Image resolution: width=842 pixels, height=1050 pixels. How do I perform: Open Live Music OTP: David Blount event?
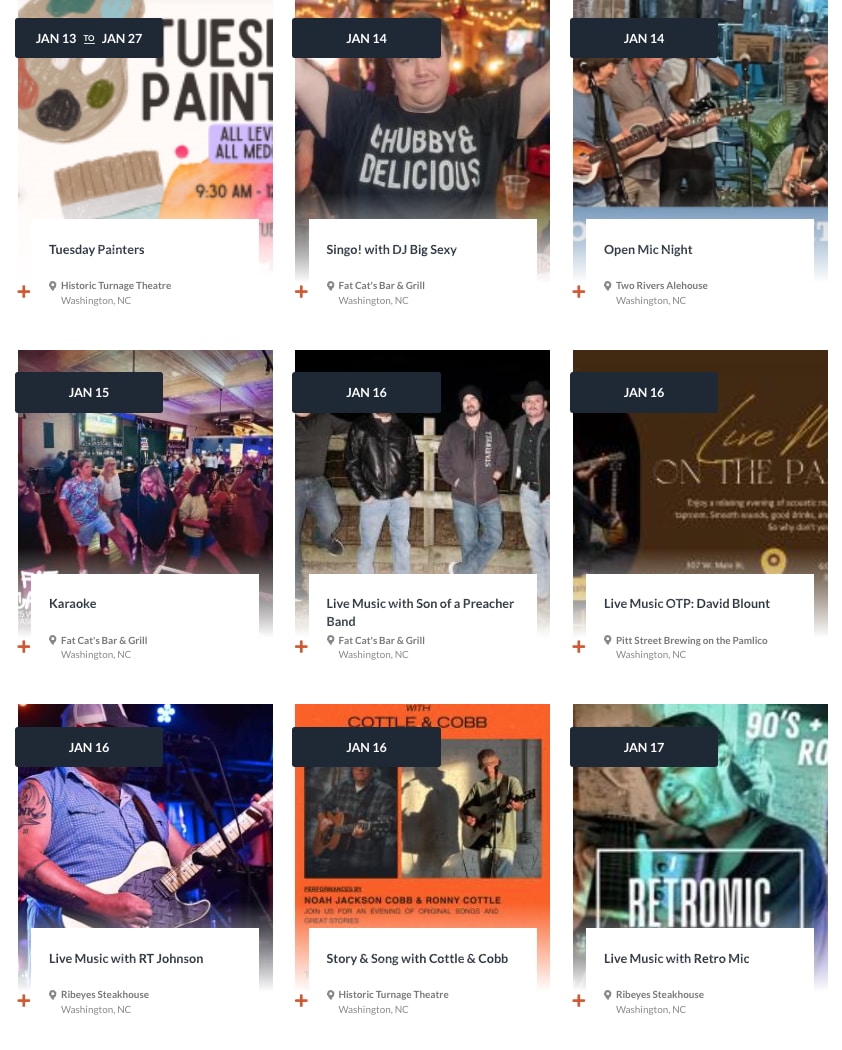687,604
